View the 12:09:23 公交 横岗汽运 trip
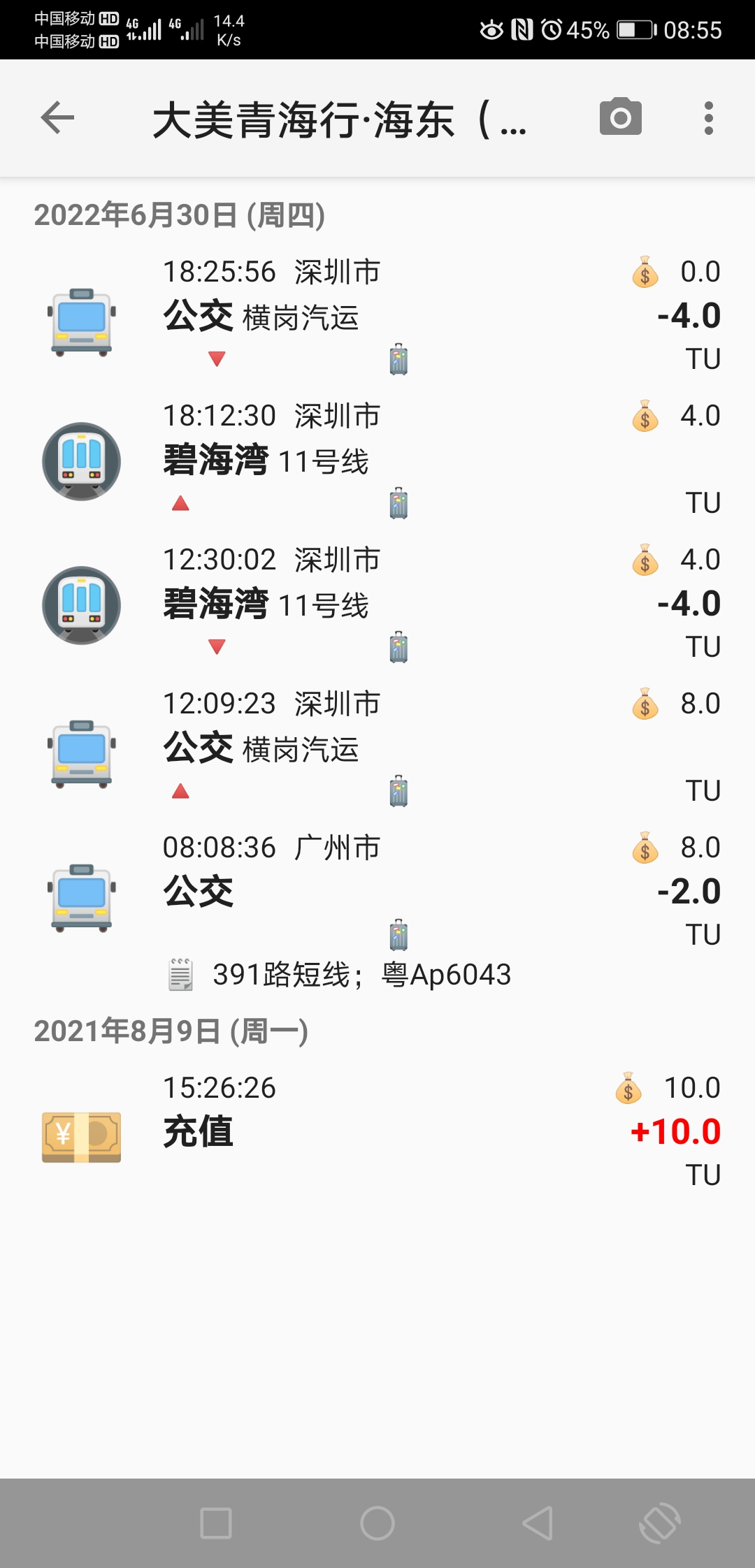The width and height of the screenshot is (755, 1568). coord(377,748)
